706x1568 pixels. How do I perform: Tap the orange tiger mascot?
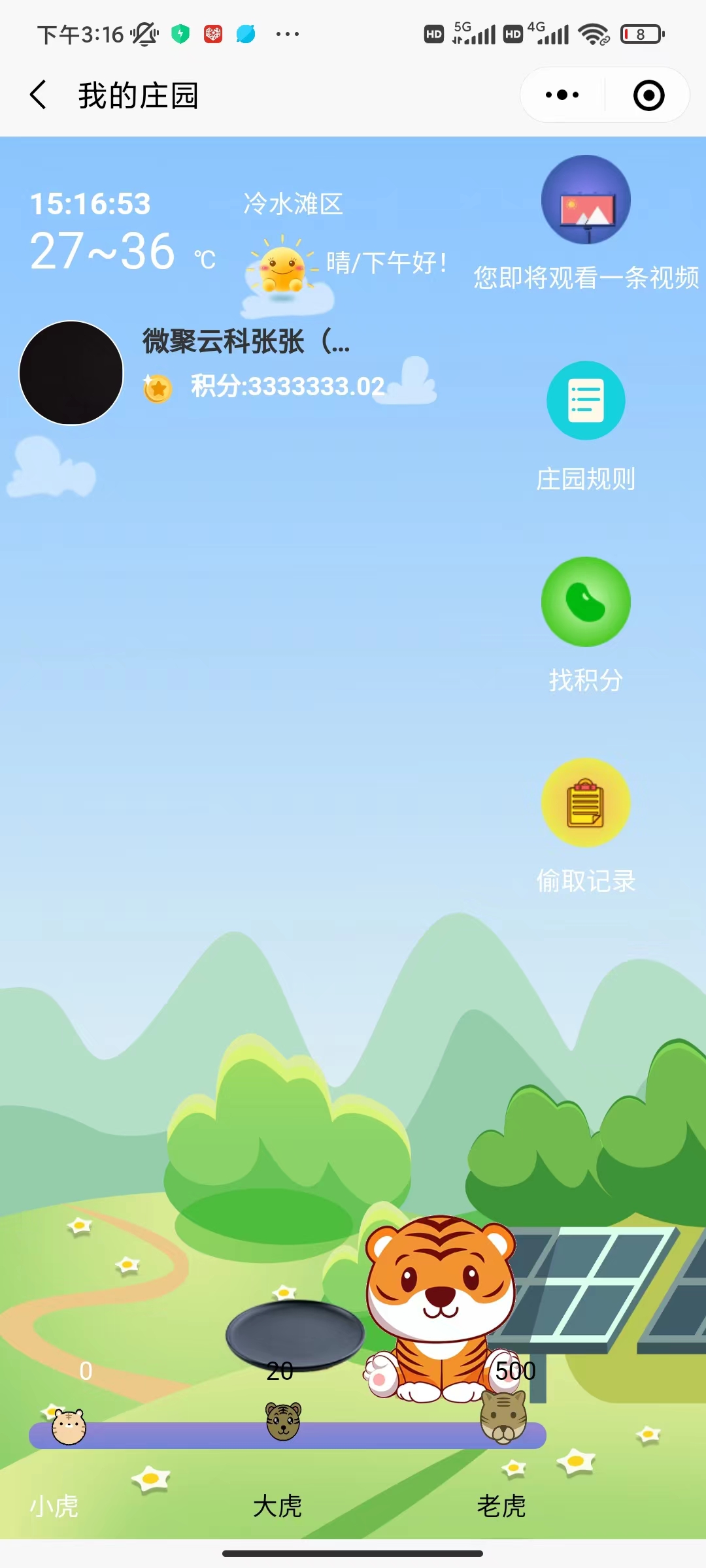point(439,1300)
